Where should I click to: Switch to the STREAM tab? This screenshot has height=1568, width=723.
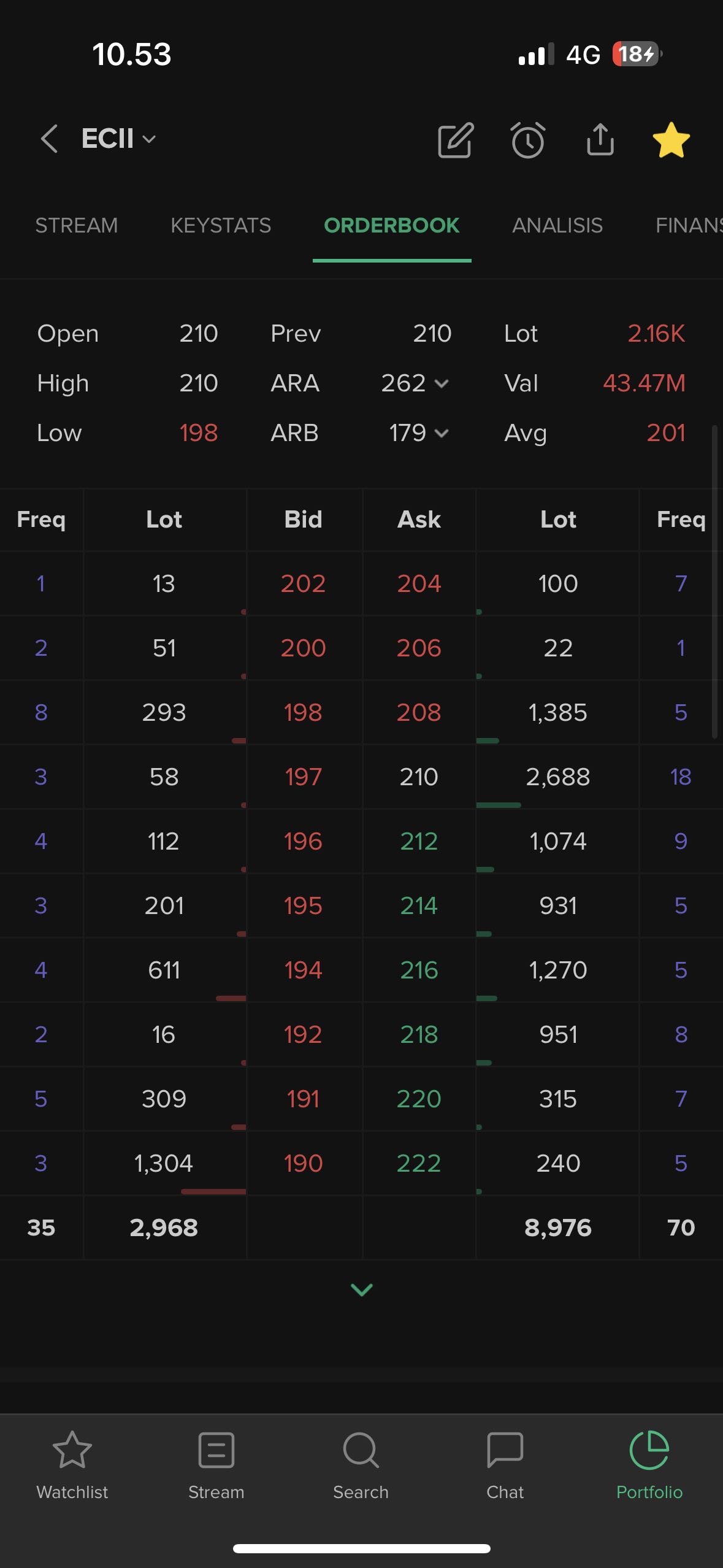76,226
